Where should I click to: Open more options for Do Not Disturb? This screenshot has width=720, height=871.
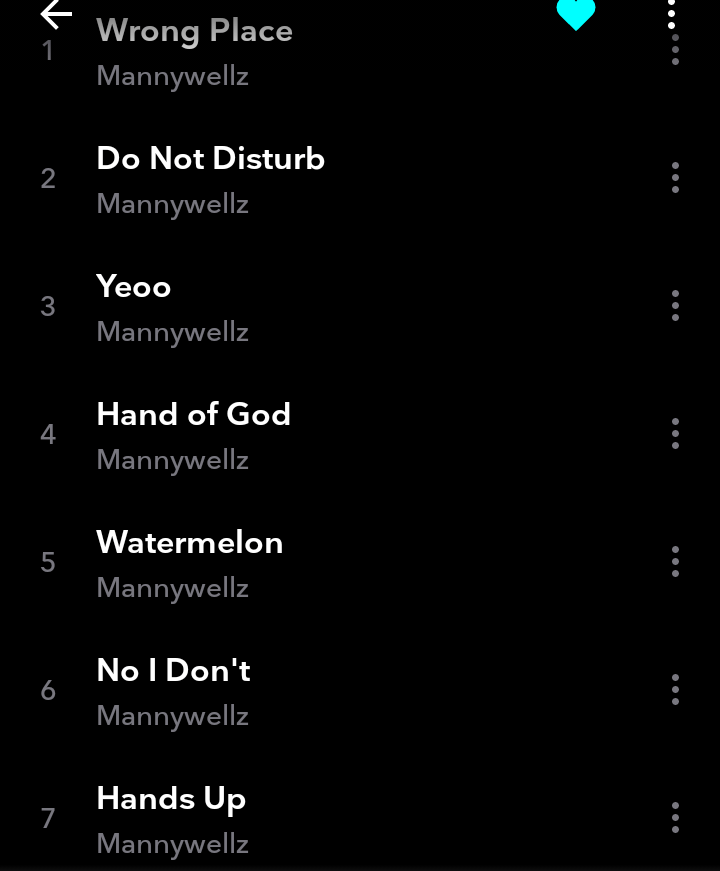tap(676, 178)
